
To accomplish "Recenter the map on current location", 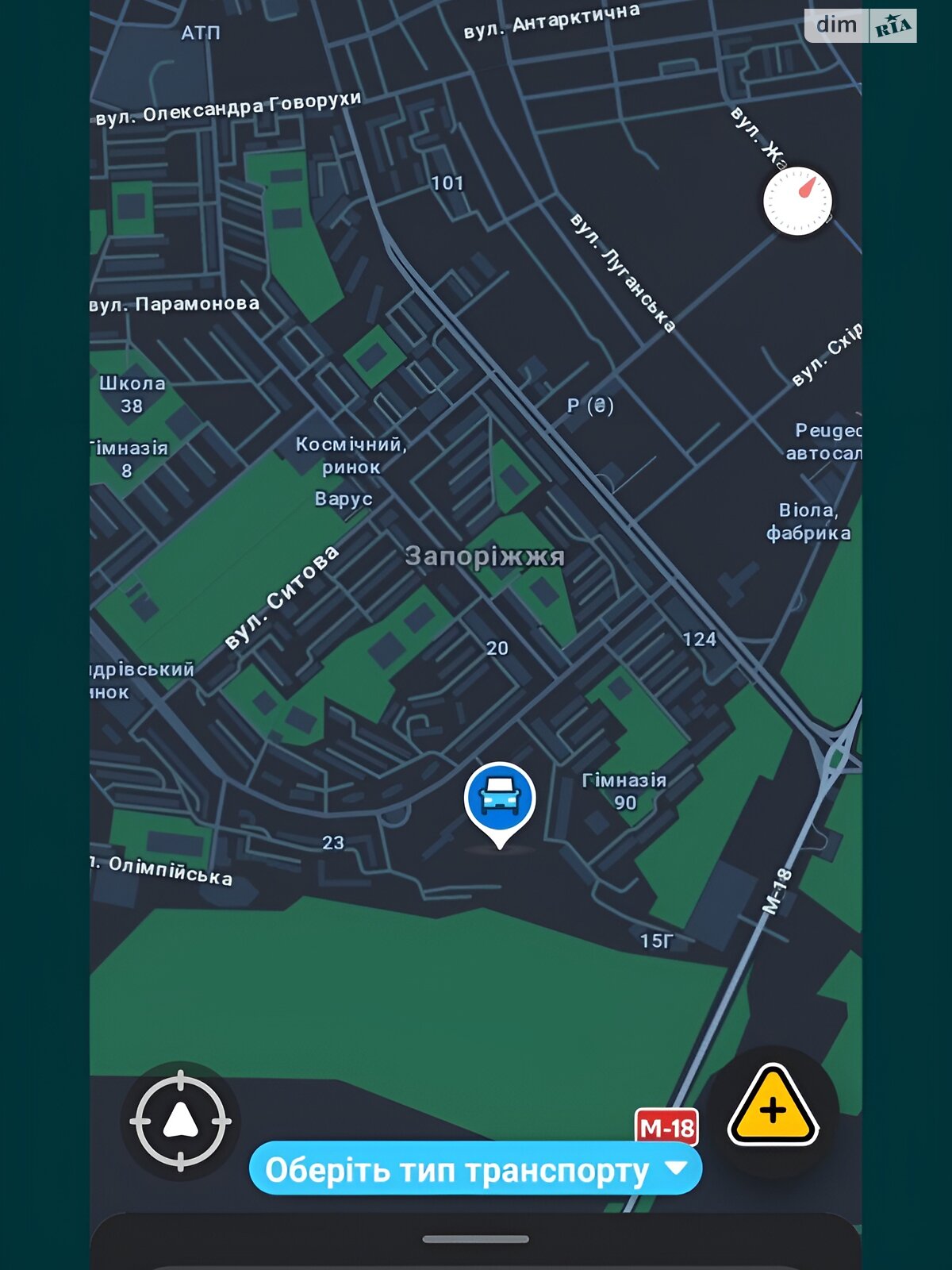I will [x=181, y=1121].
